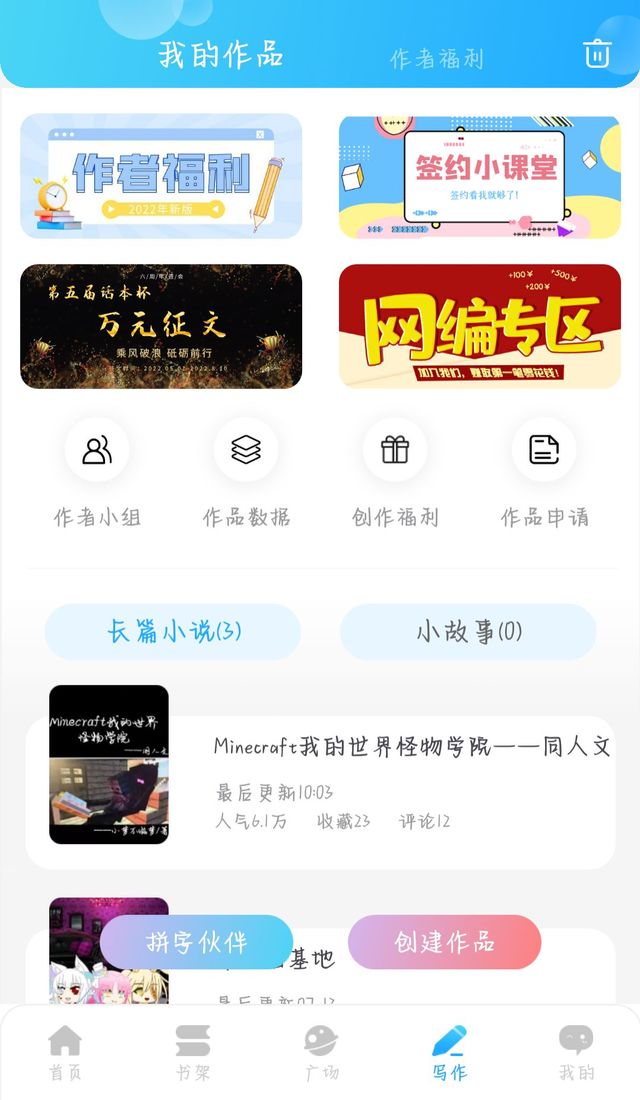640x1100 pixels.
Task: View the 万元征文 contest banner
Action: 161,326
